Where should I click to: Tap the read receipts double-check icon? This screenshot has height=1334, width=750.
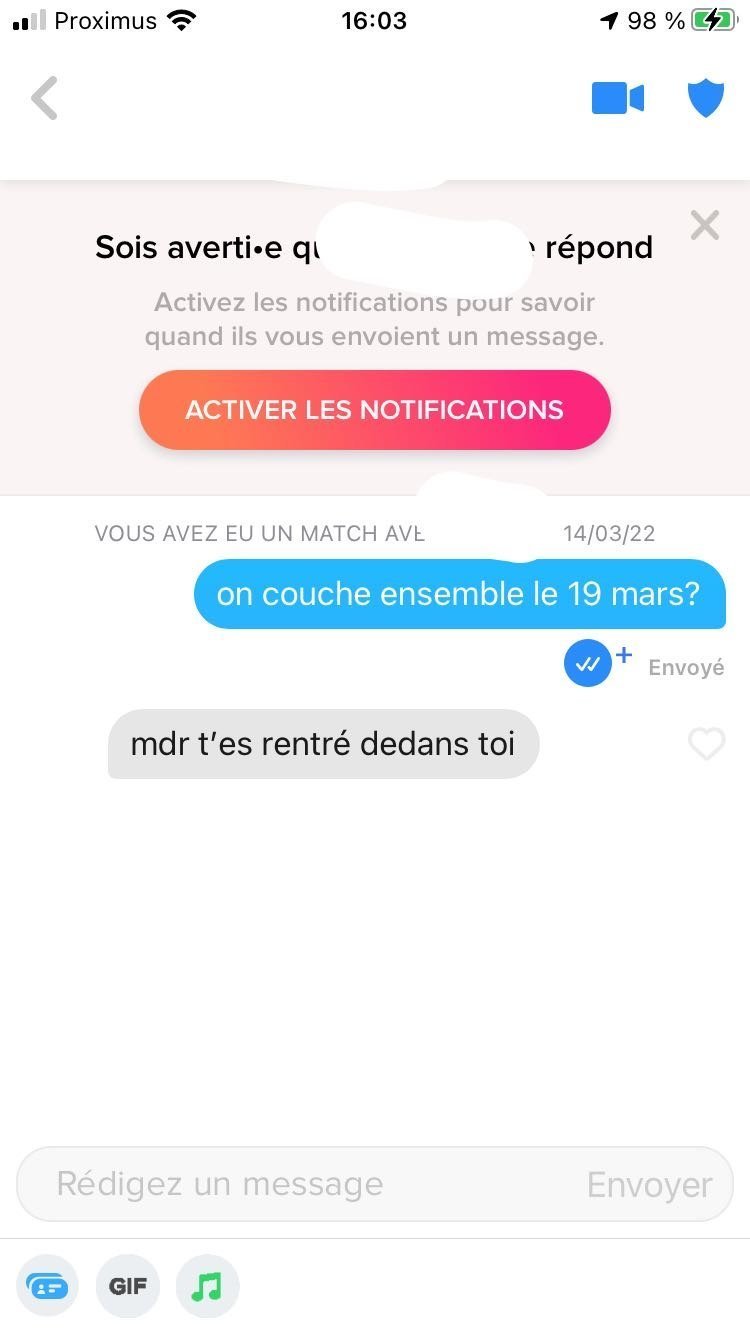coord(588,664)
